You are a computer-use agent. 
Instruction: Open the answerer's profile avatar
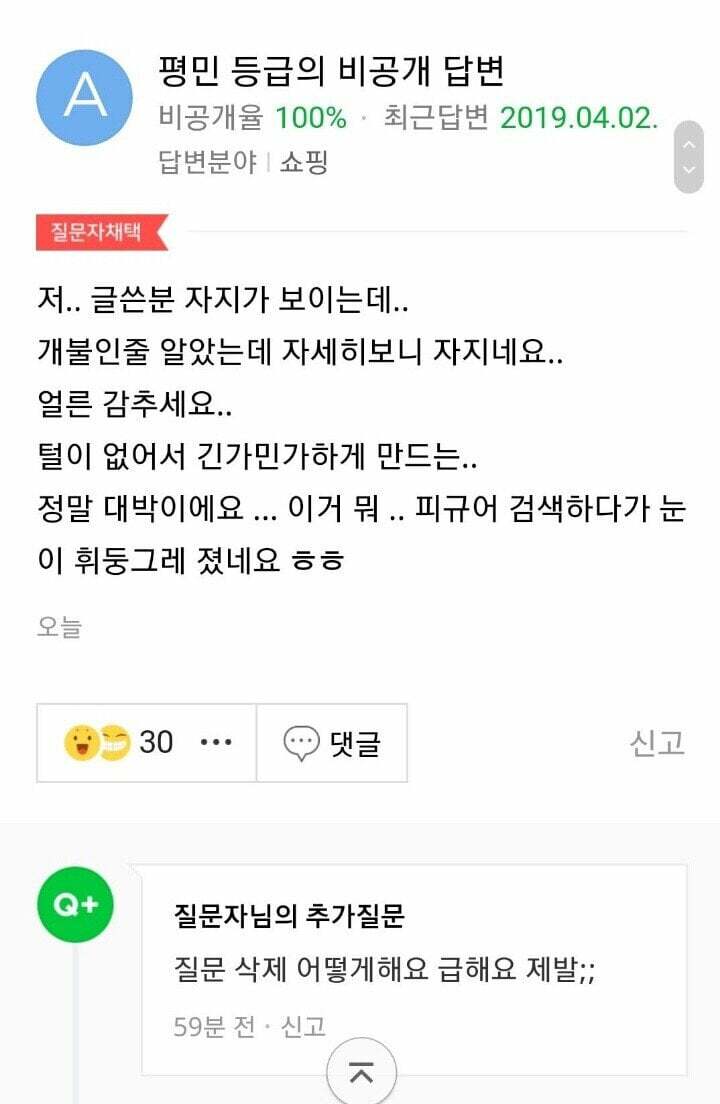tap(84, 97)
